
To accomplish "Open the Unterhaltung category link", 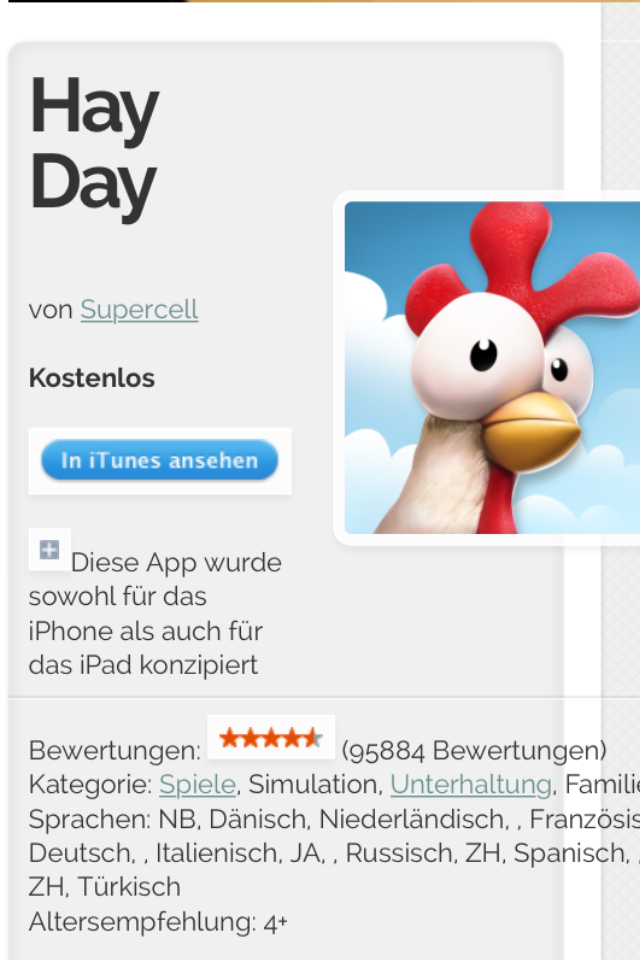I will 471,784.
